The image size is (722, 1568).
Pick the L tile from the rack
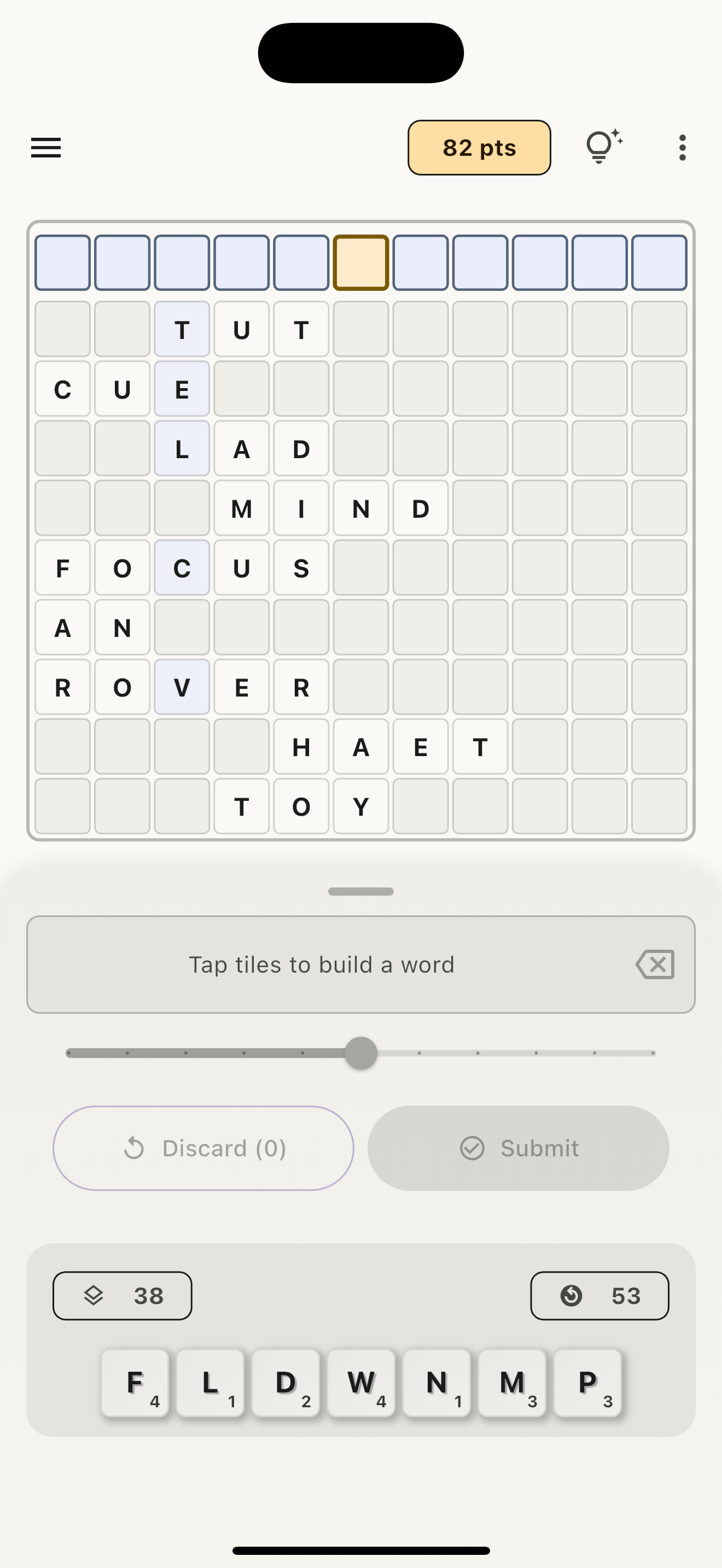(x=211, y=1383)
